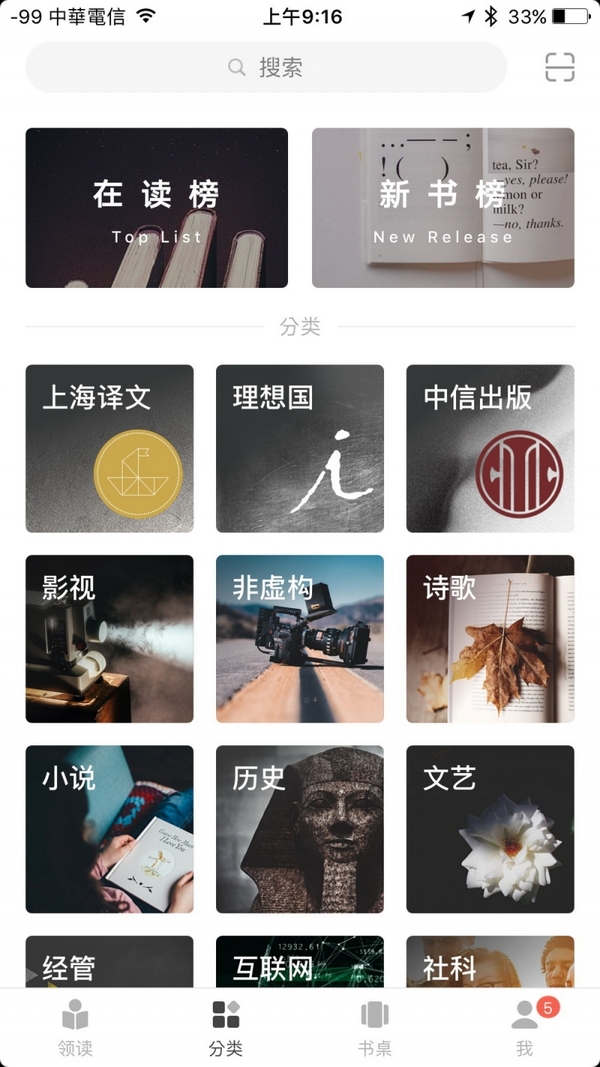Viewport: 600px width, 1067px height.
Task: Tap the 搜索 search field
Action: (266, 67)
